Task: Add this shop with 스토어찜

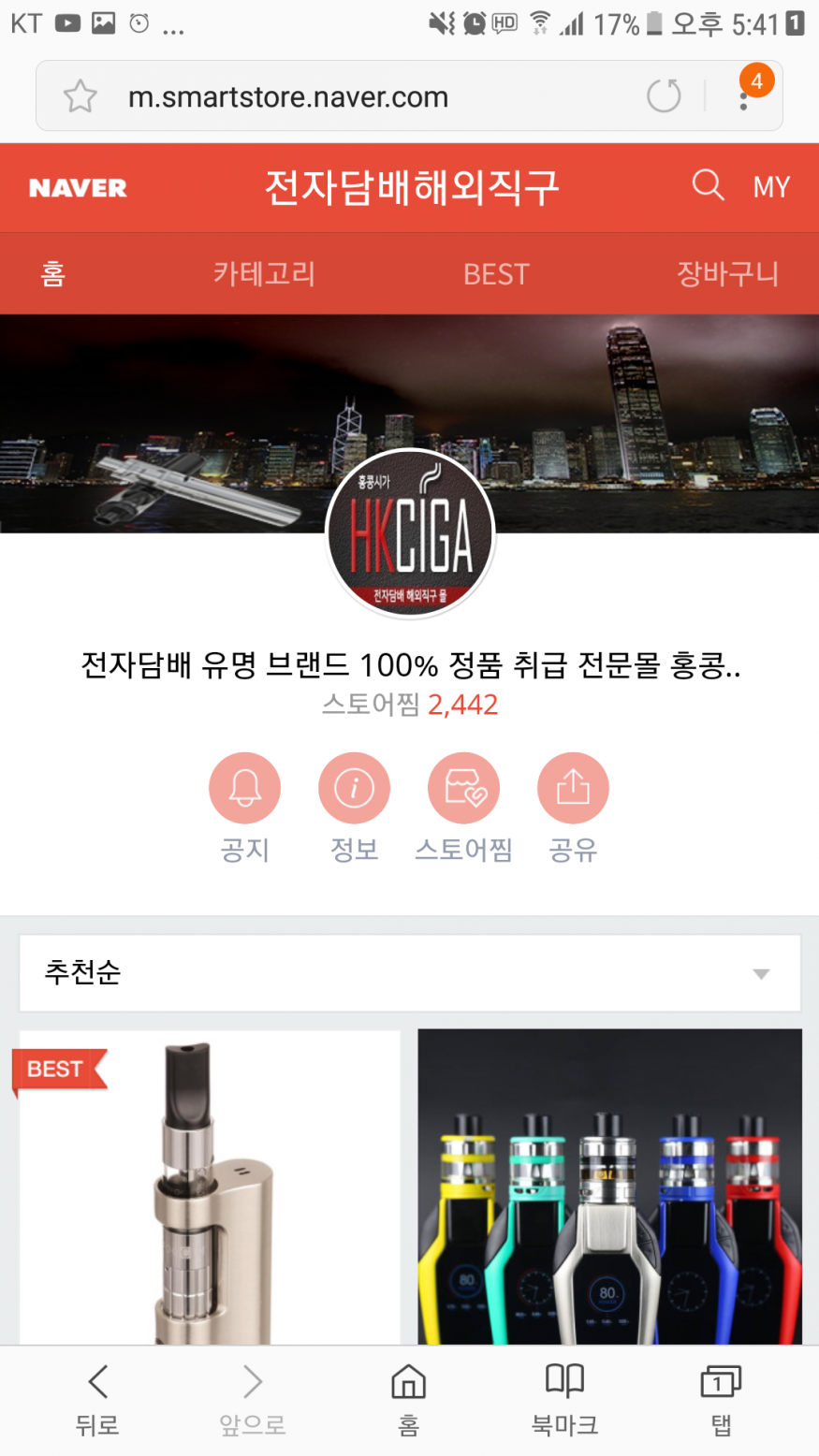Action: tap(463, 807)
